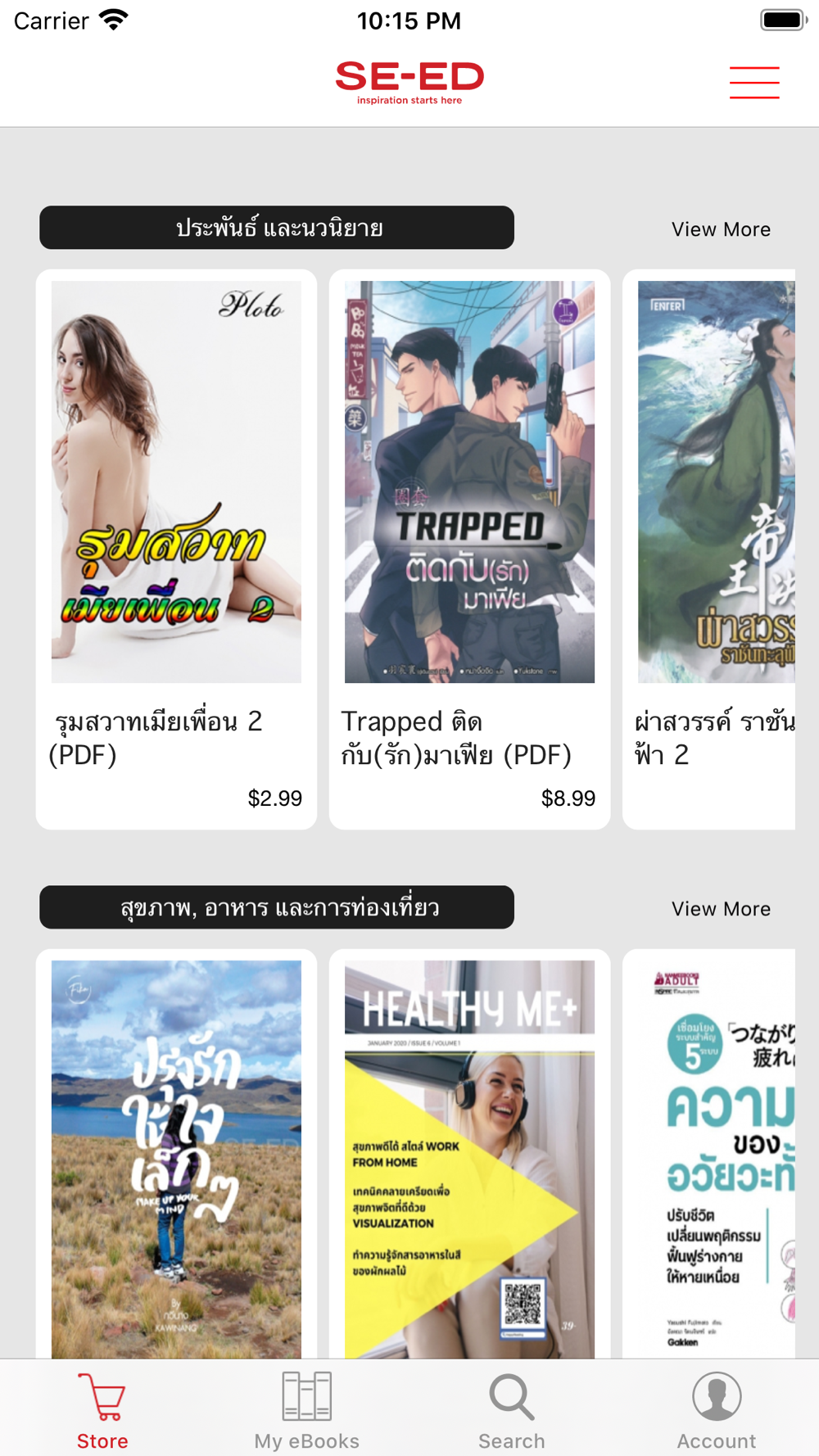View more in สุขภาพ, อาหาร และการท่องเที่ยว section

click(721, 909)
